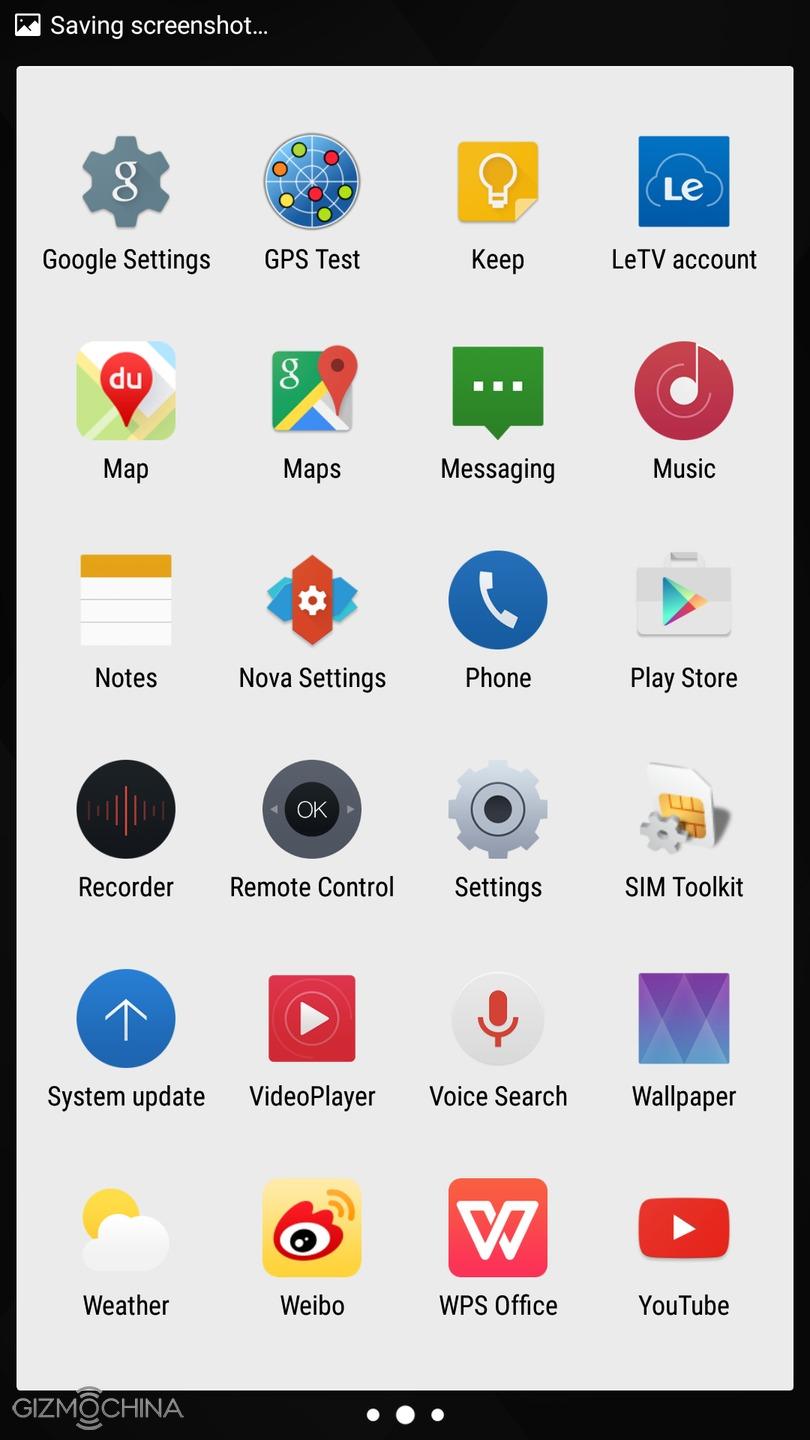Launch Remote Control app

312,810
